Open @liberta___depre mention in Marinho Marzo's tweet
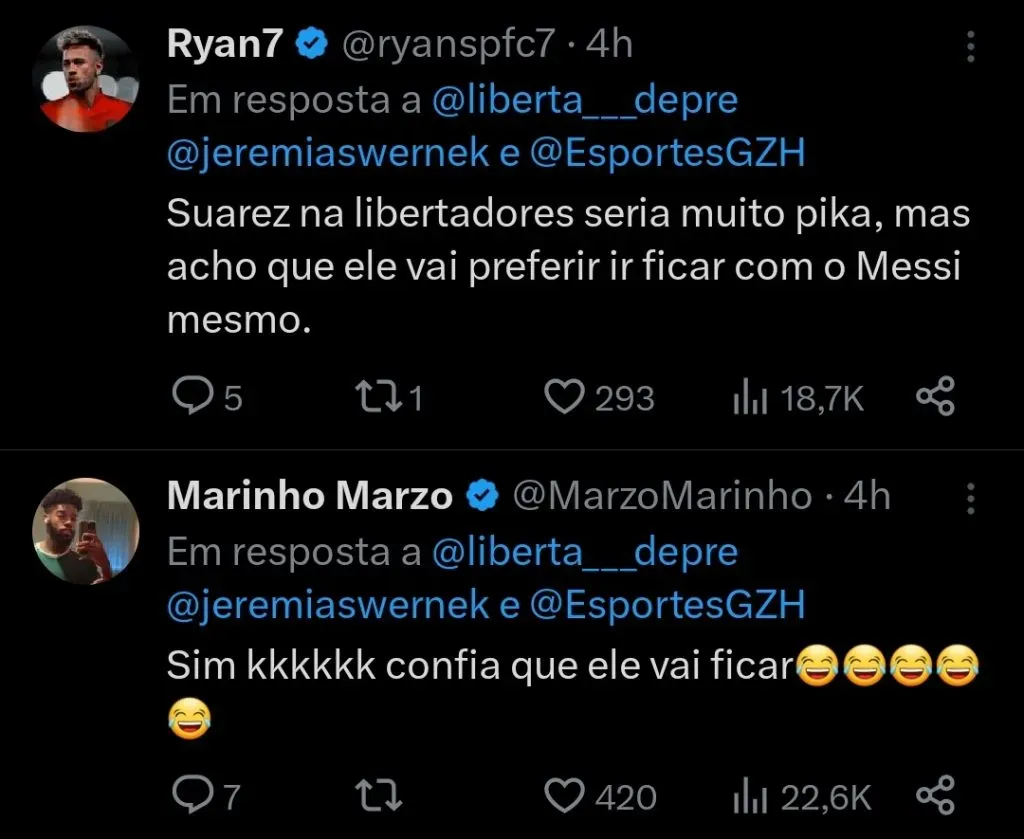This screenshot has width=1024, height=839. tap(585, 552)
